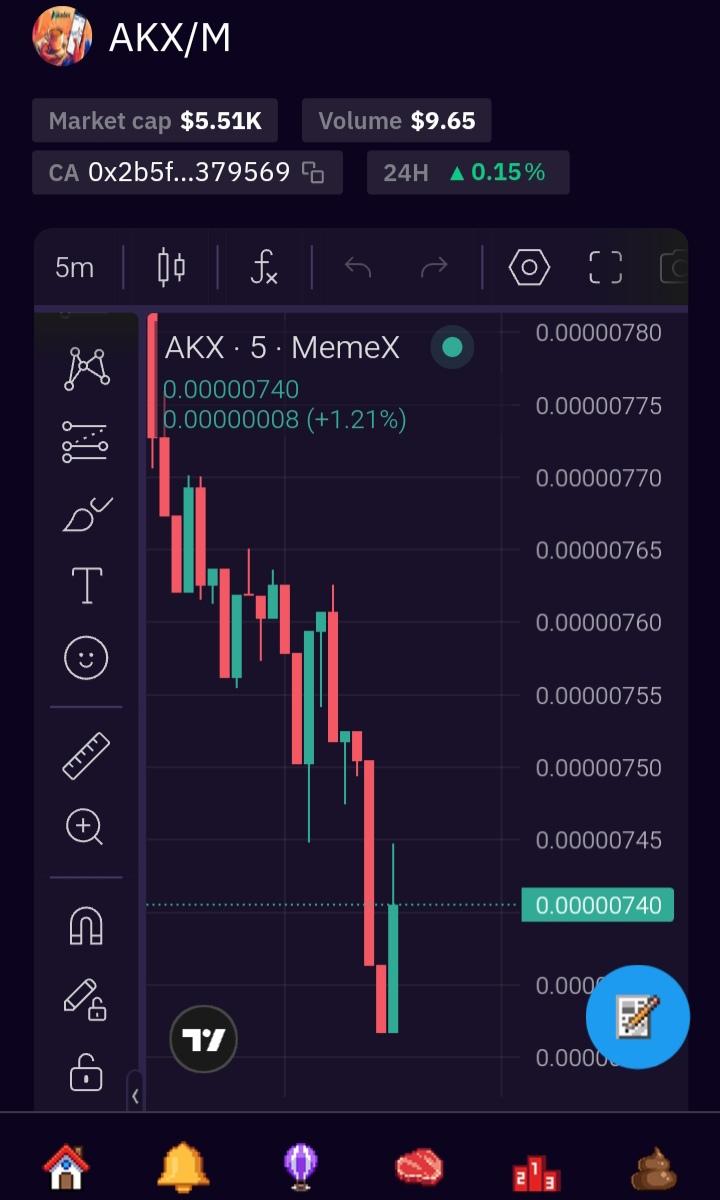The image size is (720, 1200).
Task: Copy the contract address 0x2b5f...379569
Action: tap(313, 173)
